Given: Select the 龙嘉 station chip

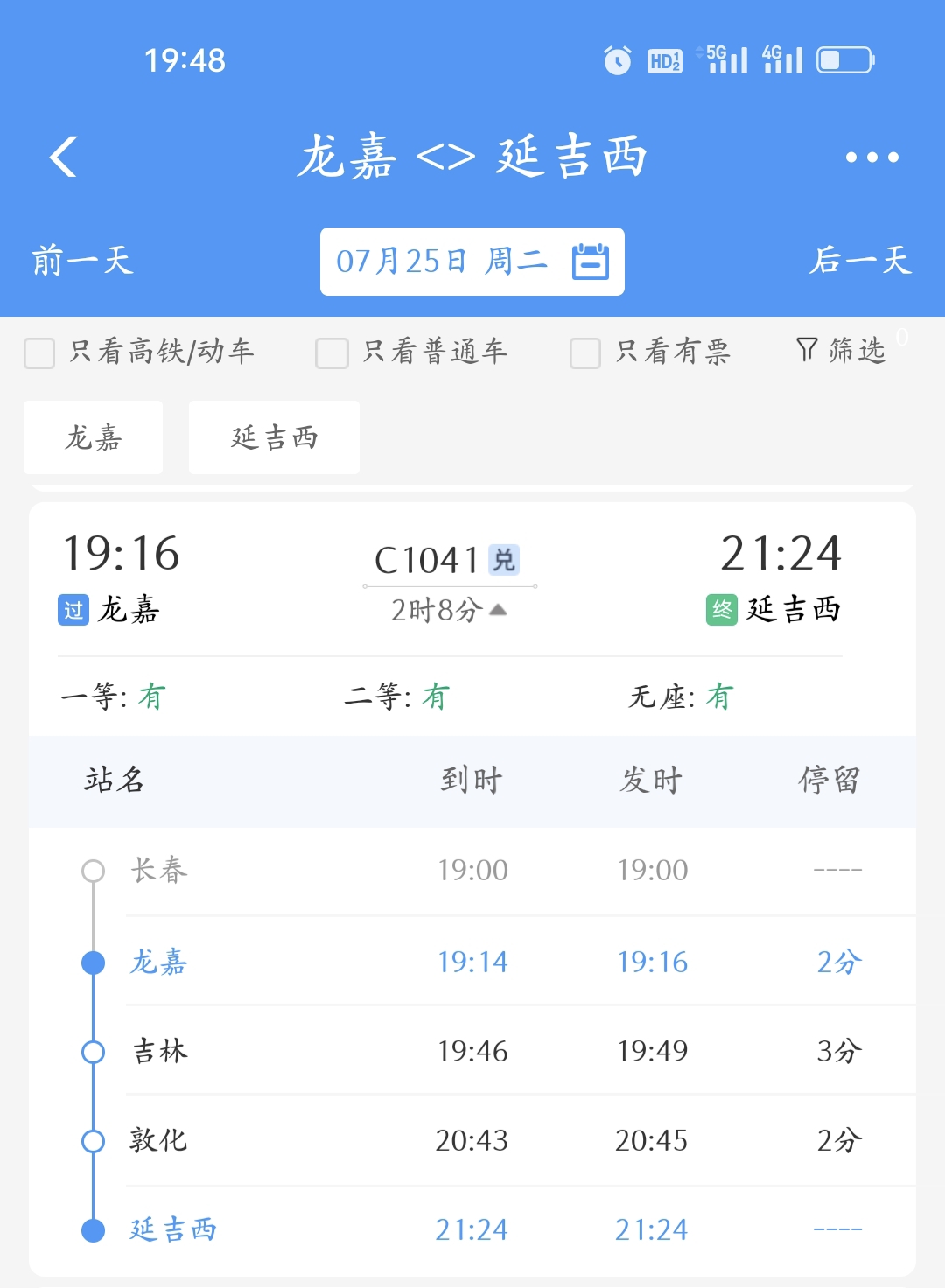Looking at the screenshot, I should [94, 437].
